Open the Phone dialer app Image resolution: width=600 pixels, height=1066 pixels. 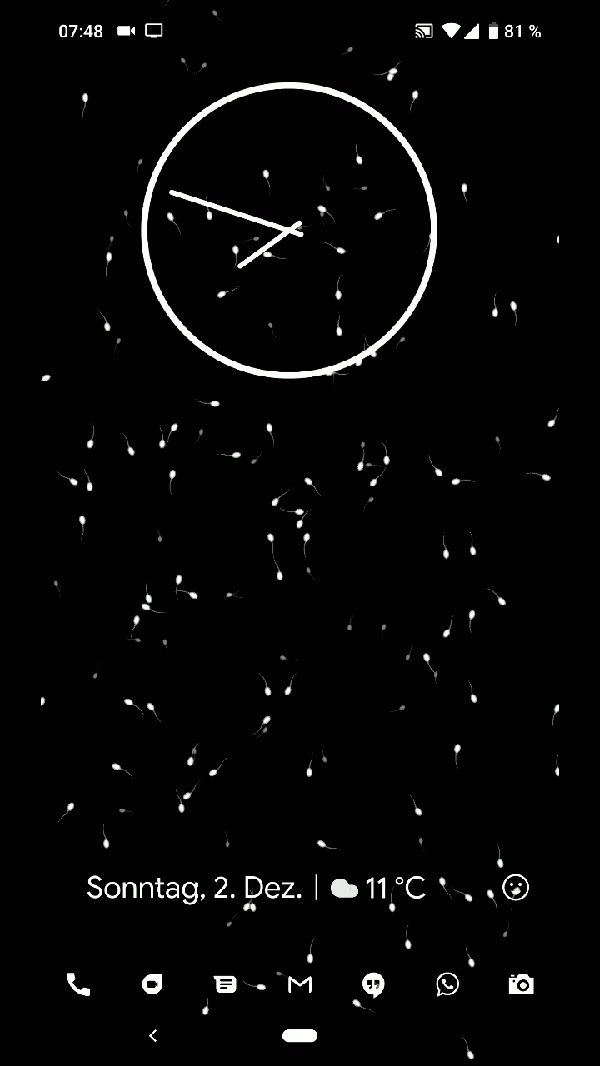[78, 984]
